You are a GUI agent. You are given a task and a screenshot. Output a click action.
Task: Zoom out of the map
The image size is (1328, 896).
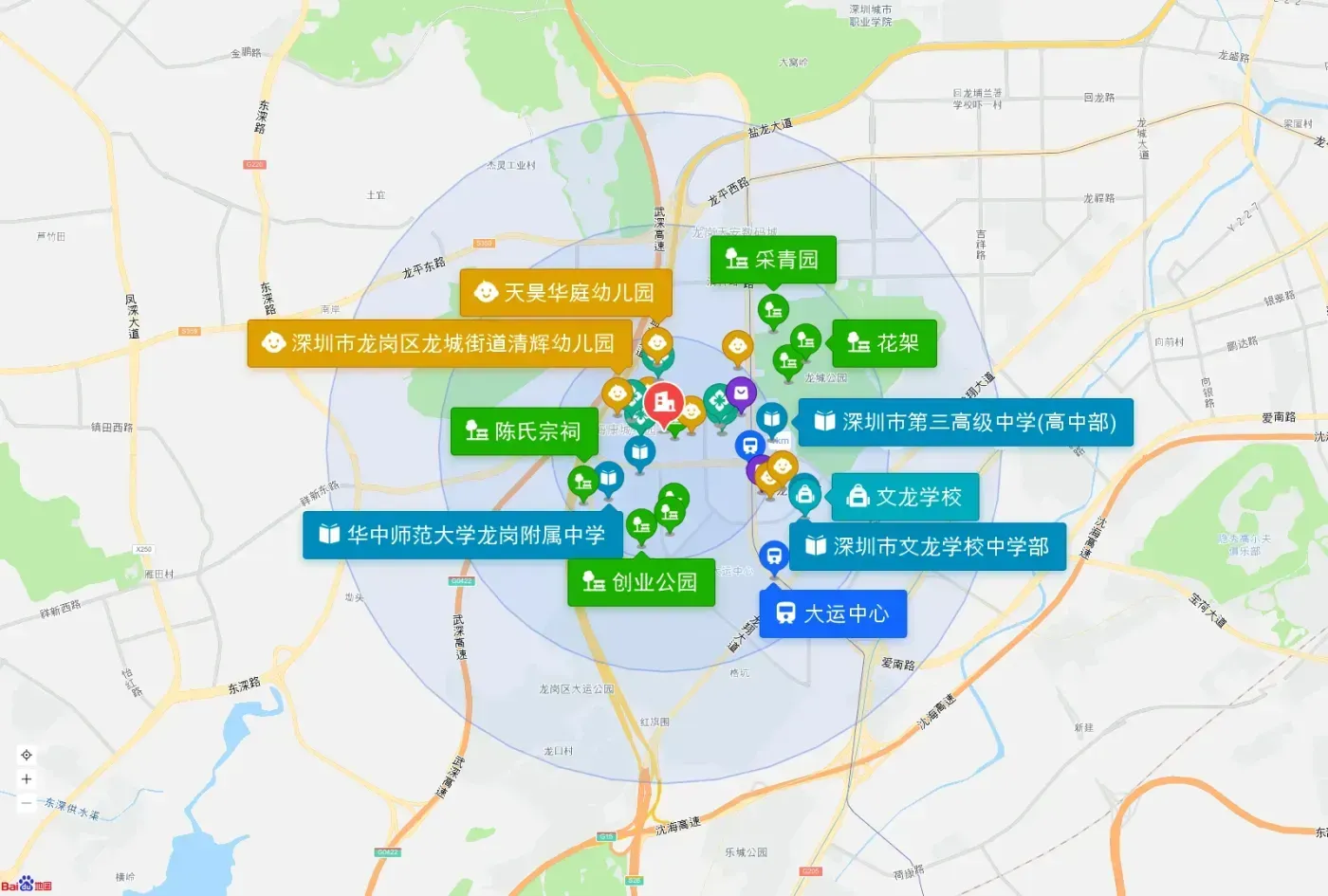(x=27, y=802)
